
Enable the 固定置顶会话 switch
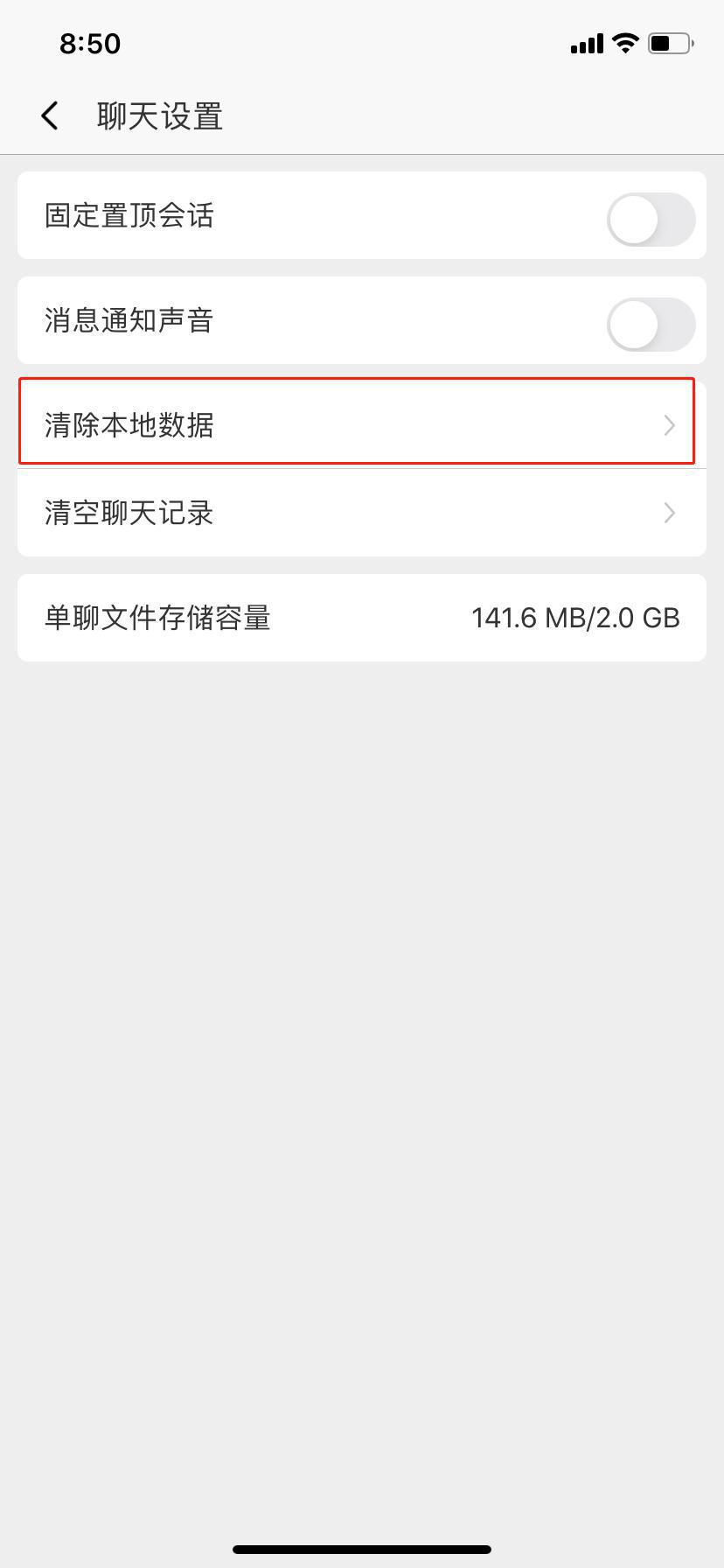651,220
